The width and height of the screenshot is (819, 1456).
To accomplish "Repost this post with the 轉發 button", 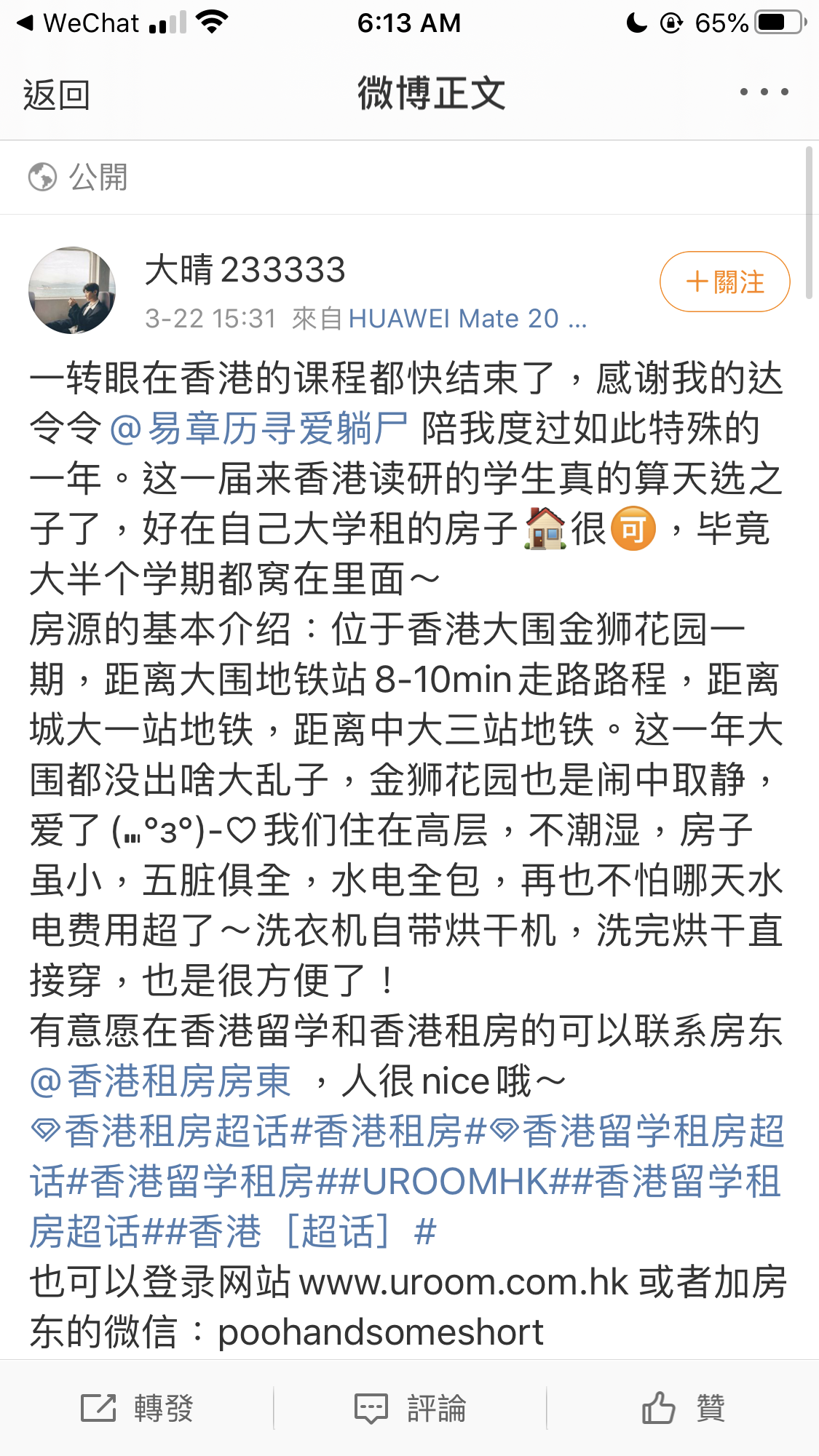I will pos(137,1408).
